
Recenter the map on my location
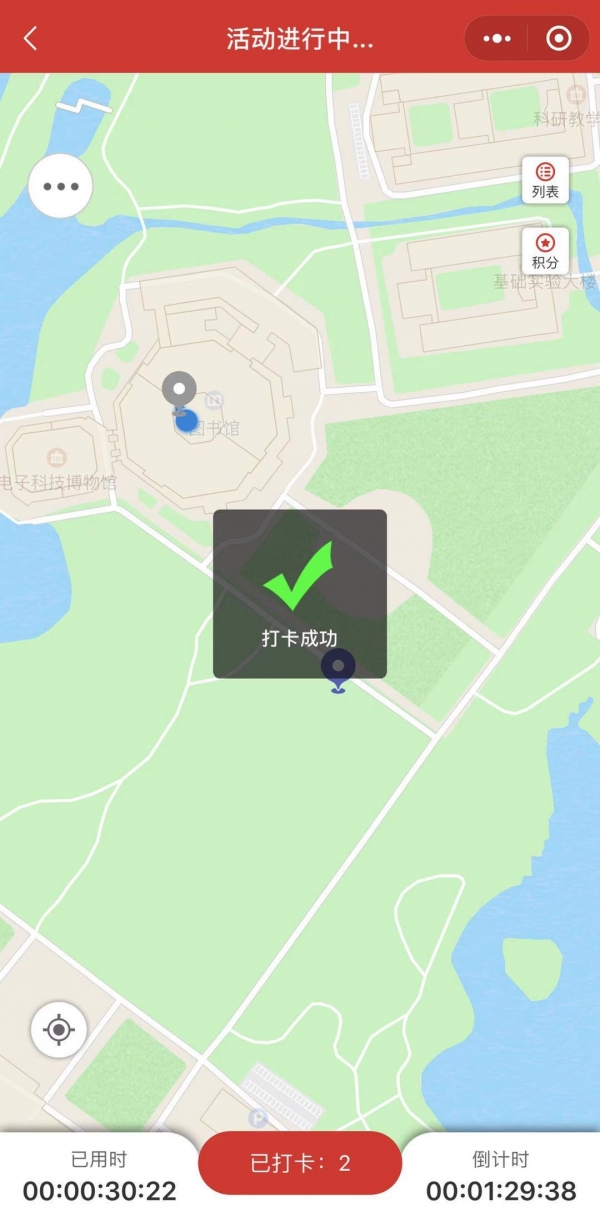58,1029
